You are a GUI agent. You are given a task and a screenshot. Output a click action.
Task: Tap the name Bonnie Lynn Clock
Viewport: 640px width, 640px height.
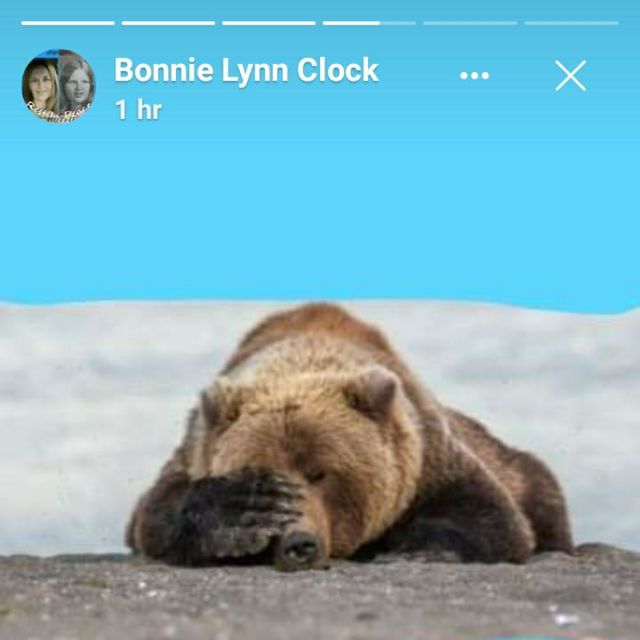pos(247,71)
